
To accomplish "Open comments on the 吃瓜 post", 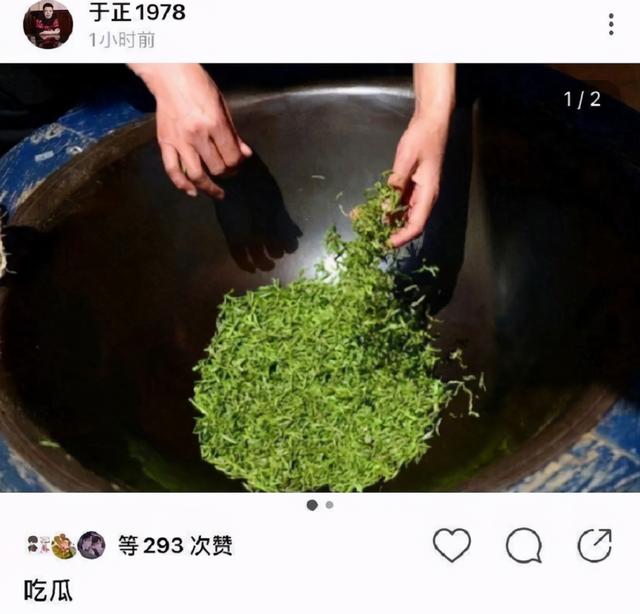I will point(523,545).
